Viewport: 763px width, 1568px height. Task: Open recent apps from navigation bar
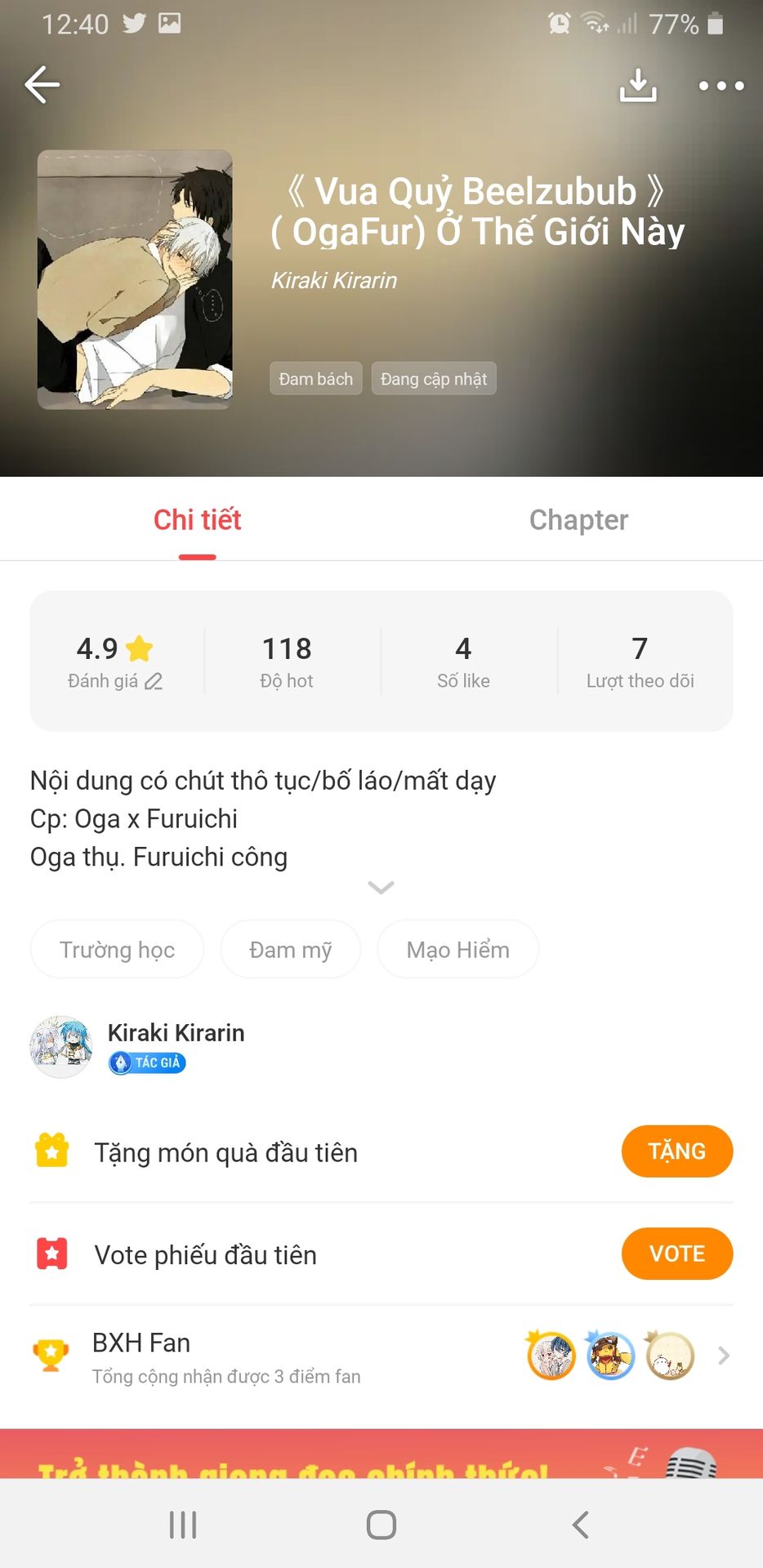[183, 1524]
